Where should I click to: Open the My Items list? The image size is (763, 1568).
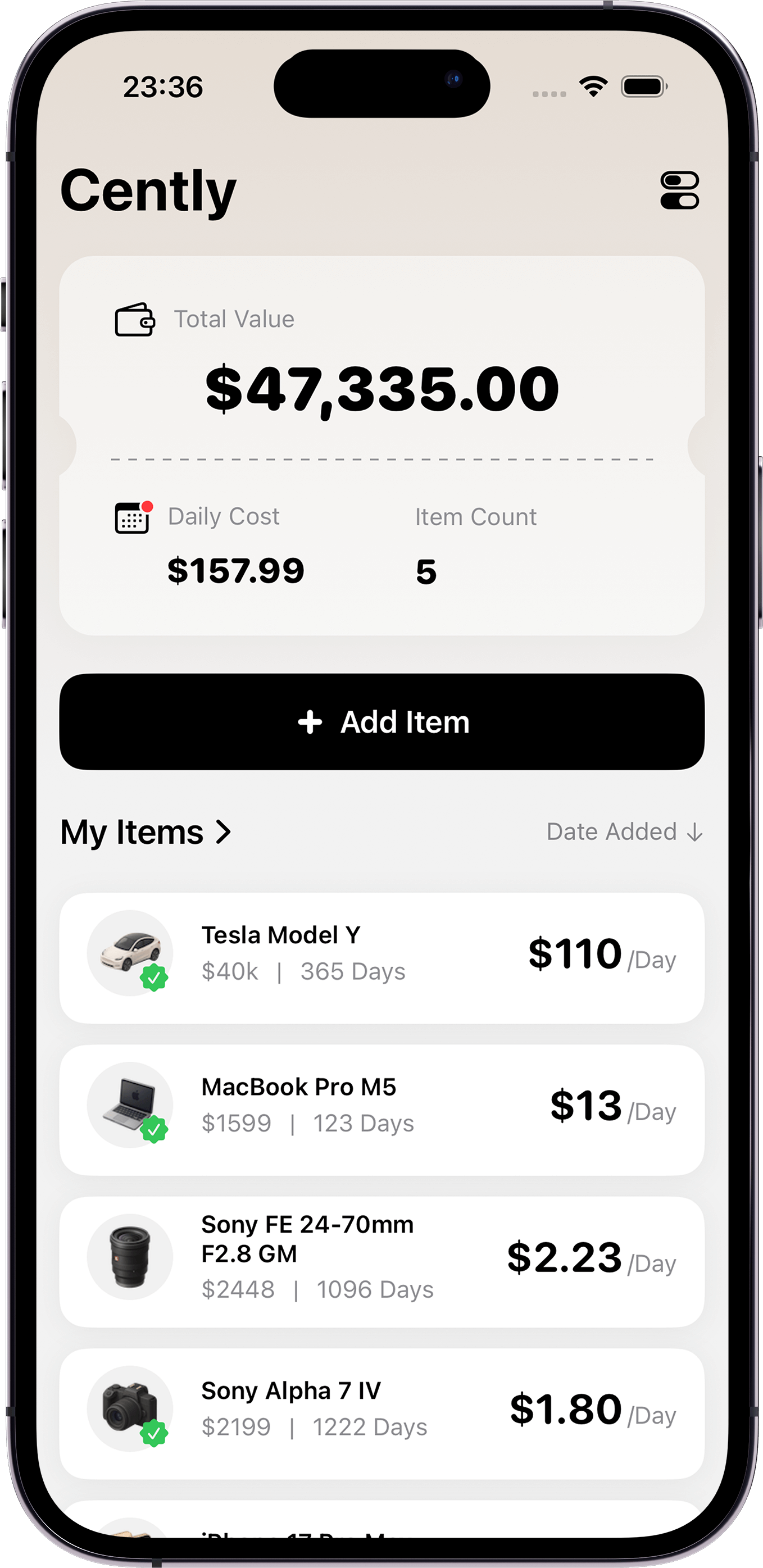tap(146, 832)
